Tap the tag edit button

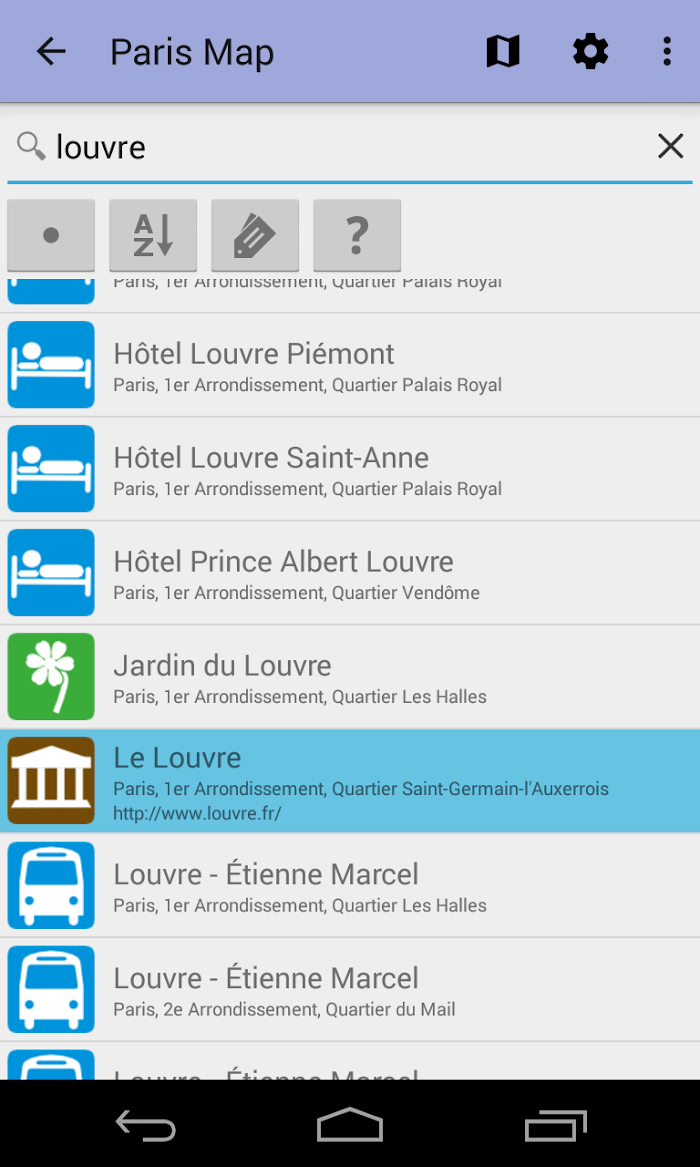click(x=255, y=235)
